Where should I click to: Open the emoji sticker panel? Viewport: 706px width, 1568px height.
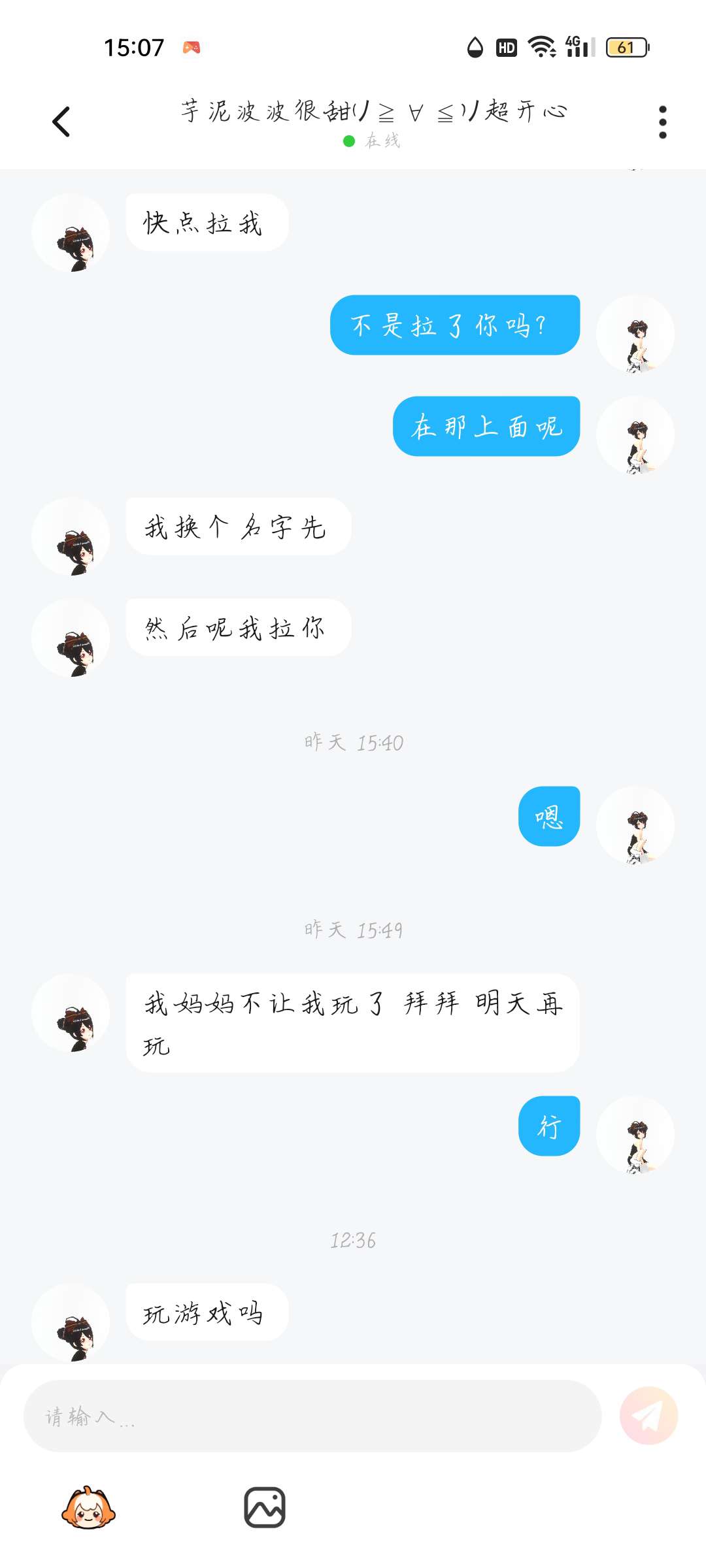pyautogui.click(x=88, y=1508)
